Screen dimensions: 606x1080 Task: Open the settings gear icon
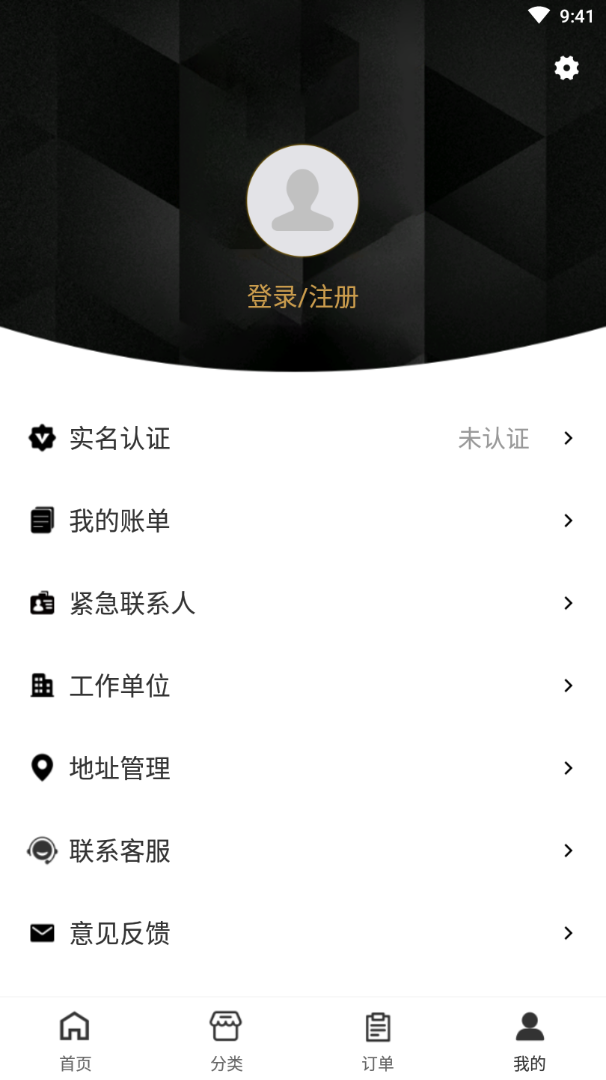click(567, 68)
